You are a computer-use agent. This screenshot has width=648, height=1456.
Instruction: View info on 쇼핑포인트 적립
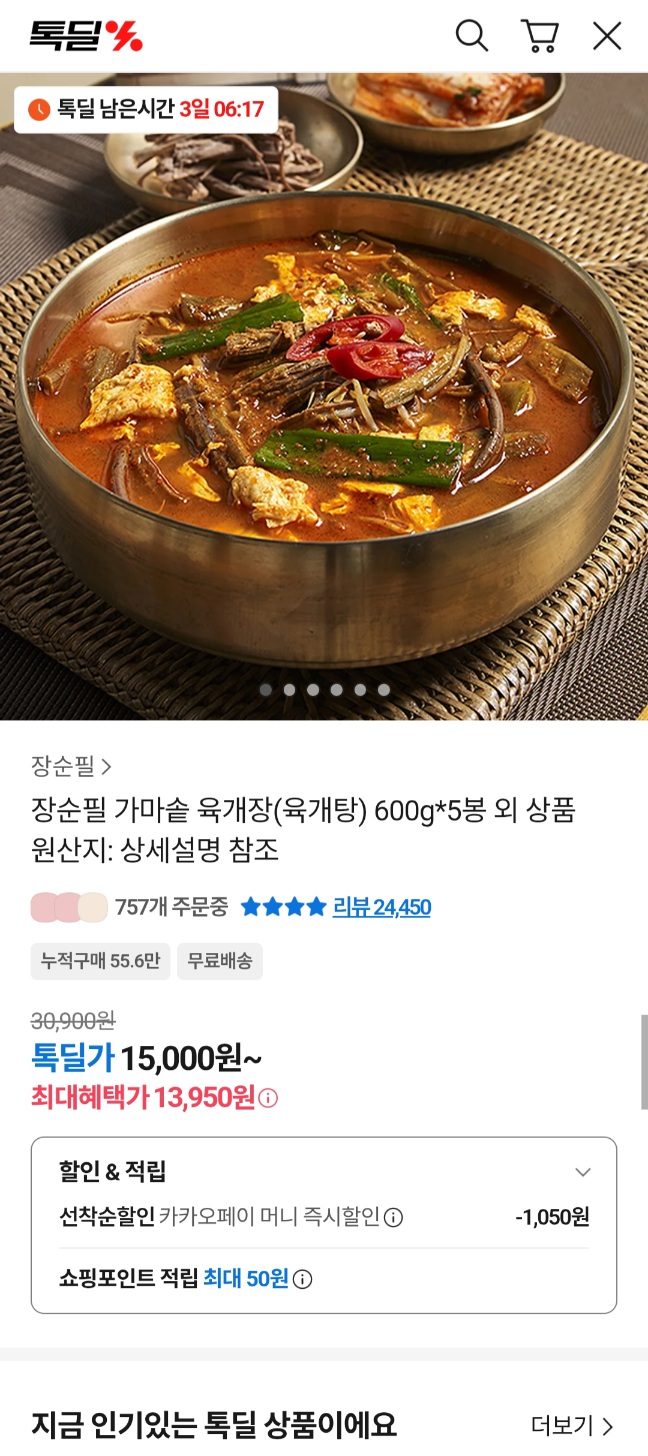[302, 1279]
